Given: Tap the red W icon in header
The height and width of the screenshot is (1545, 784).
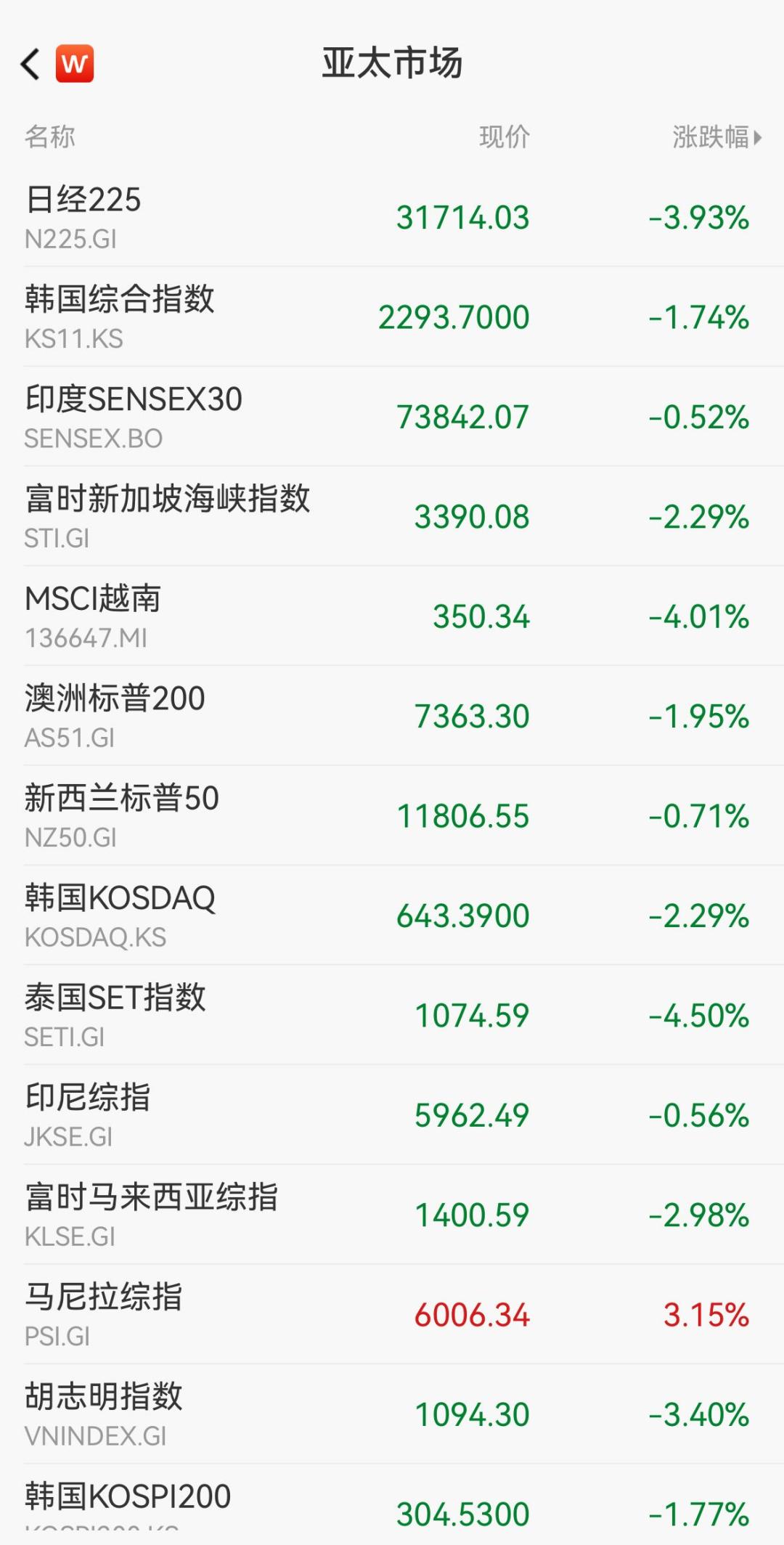Looking at the screenshot, I should point(75,64).
